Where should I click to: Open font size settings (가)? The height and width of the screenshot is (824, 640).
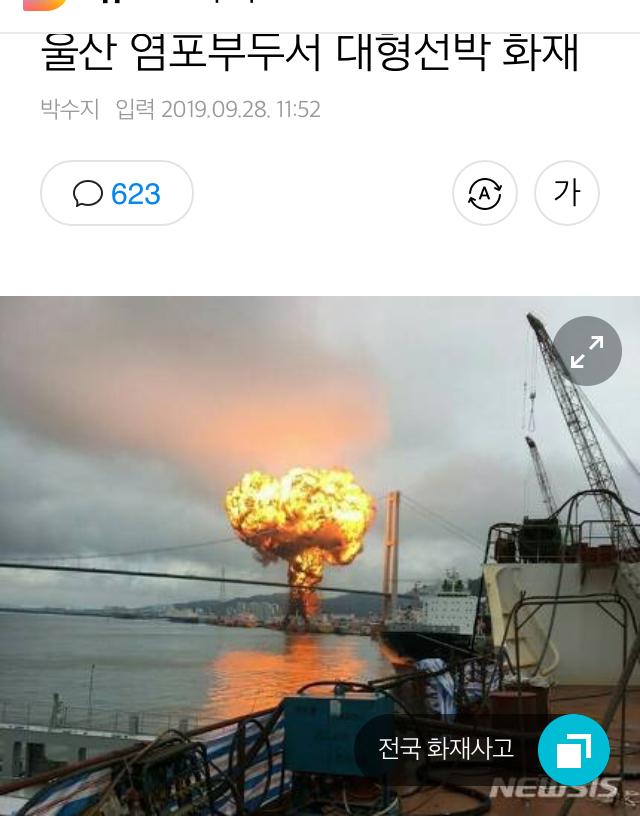(x=567, y=193)
